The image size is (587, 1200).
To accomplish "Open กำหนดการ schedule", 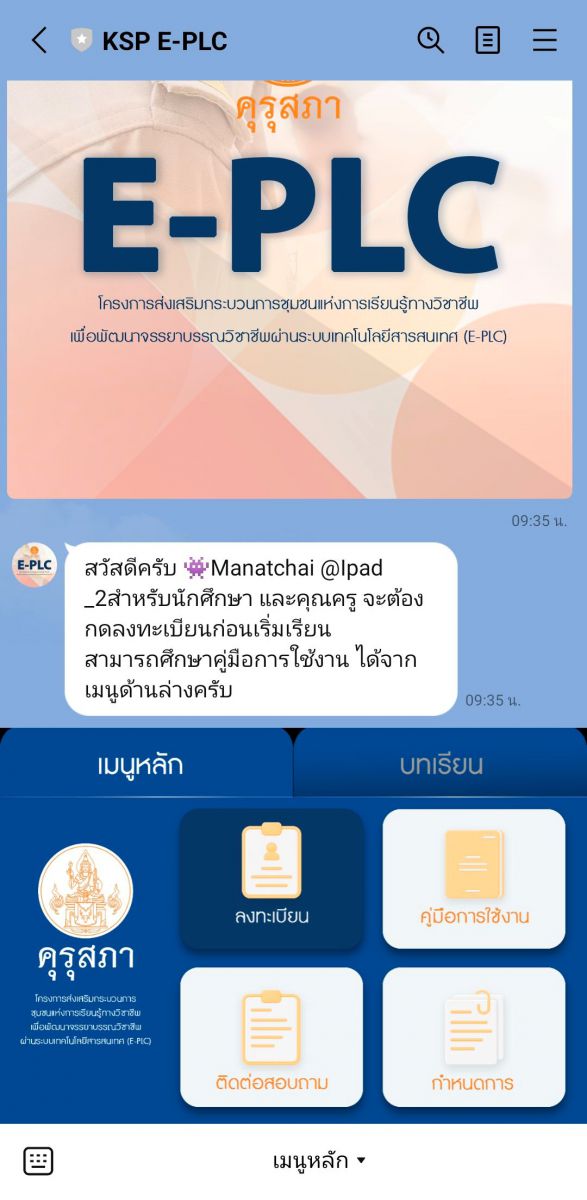I will click(474, 1037).
